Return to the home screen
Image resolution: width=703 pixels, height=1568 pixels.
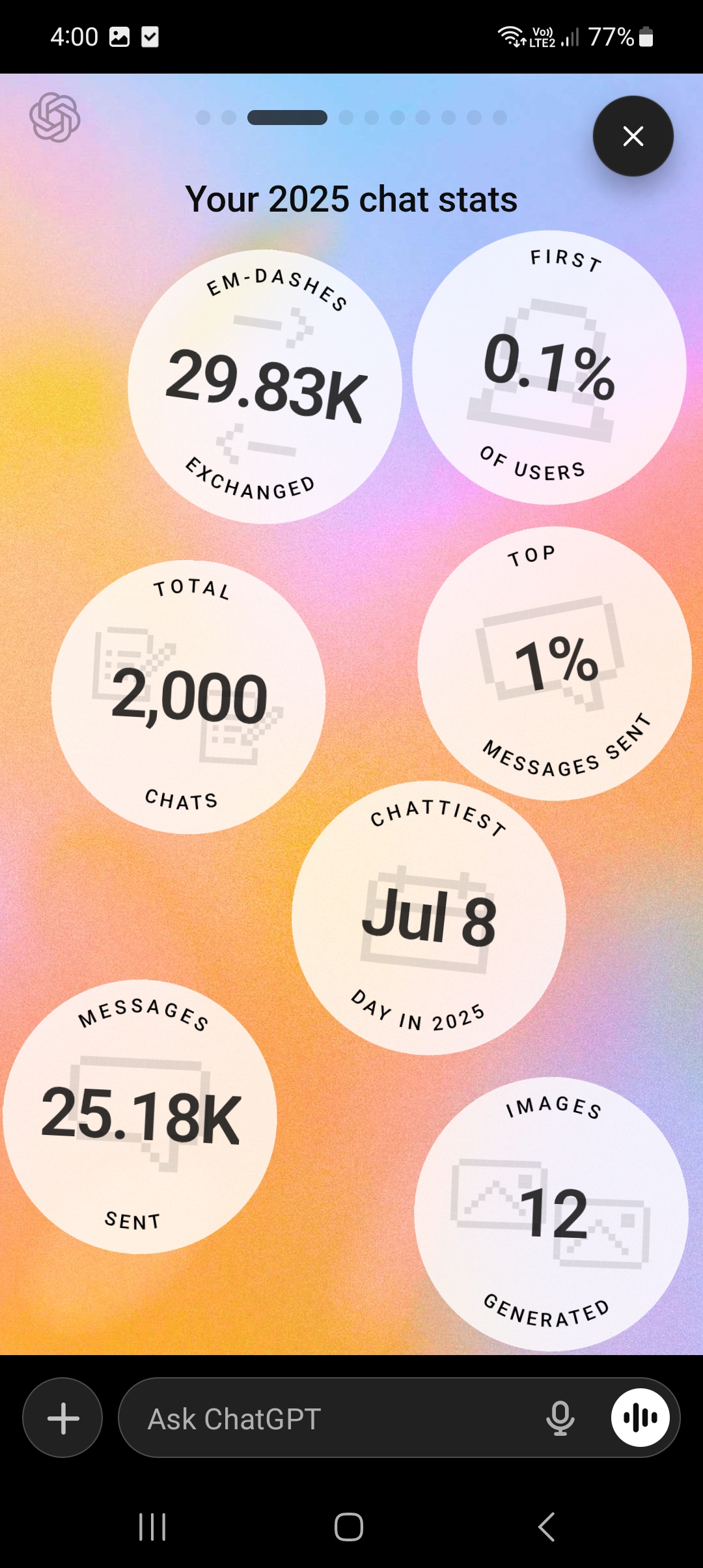(349, 1526)
